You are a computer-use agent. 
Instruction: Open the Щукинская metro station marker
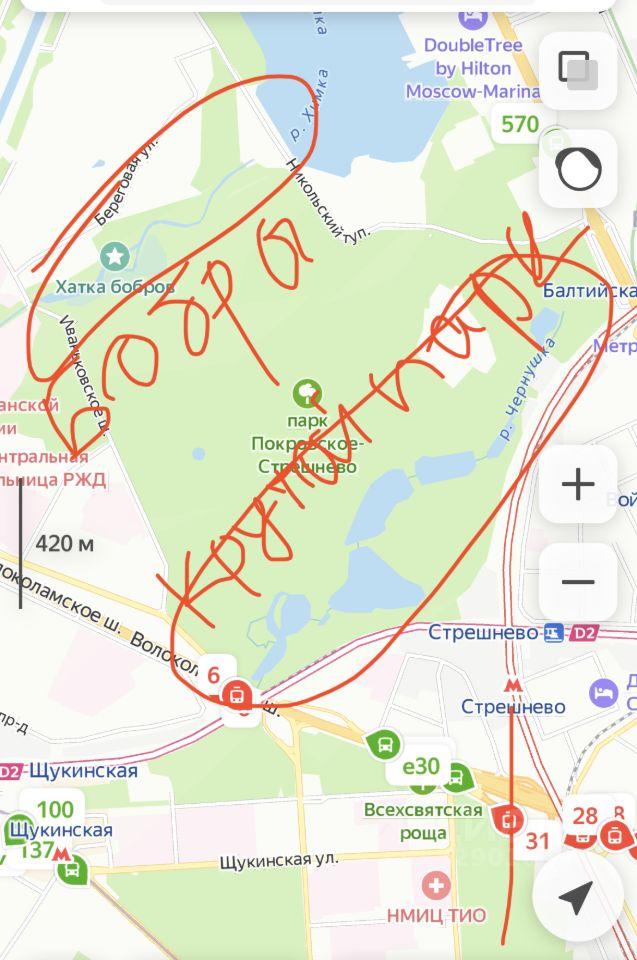(62, 853)
